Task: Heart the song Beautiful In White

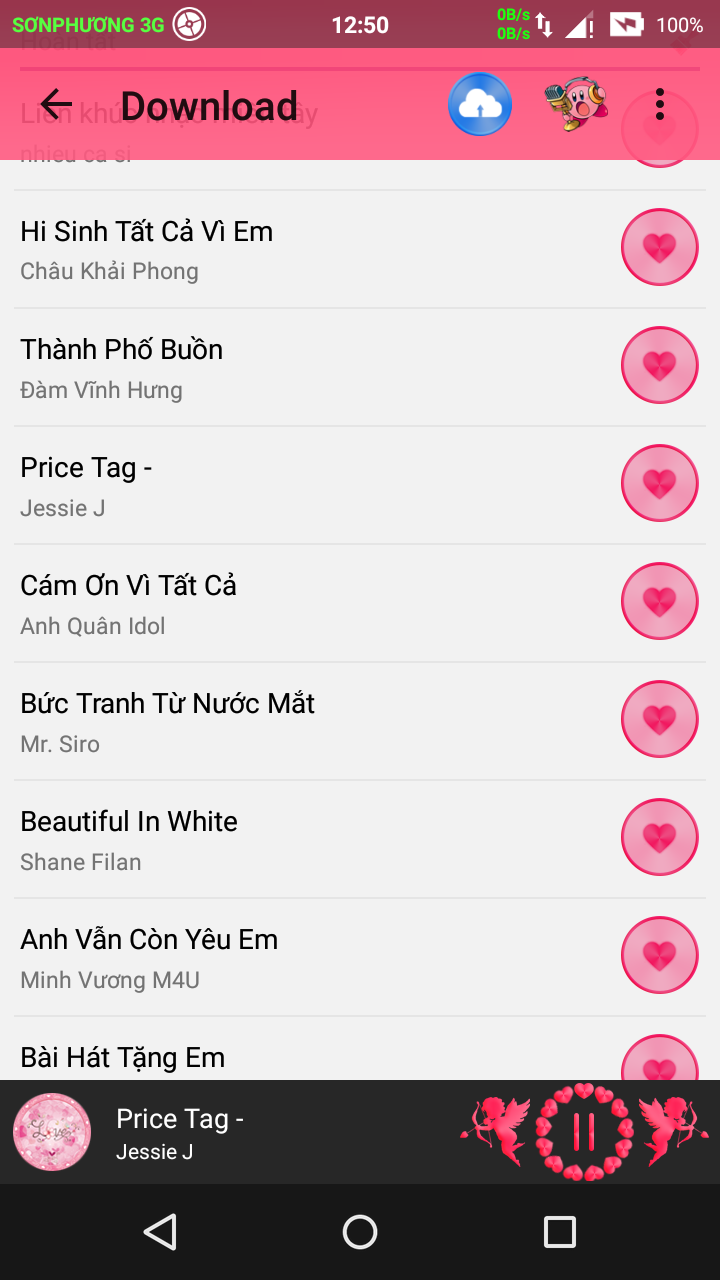Action: click(x=660, y=837)
